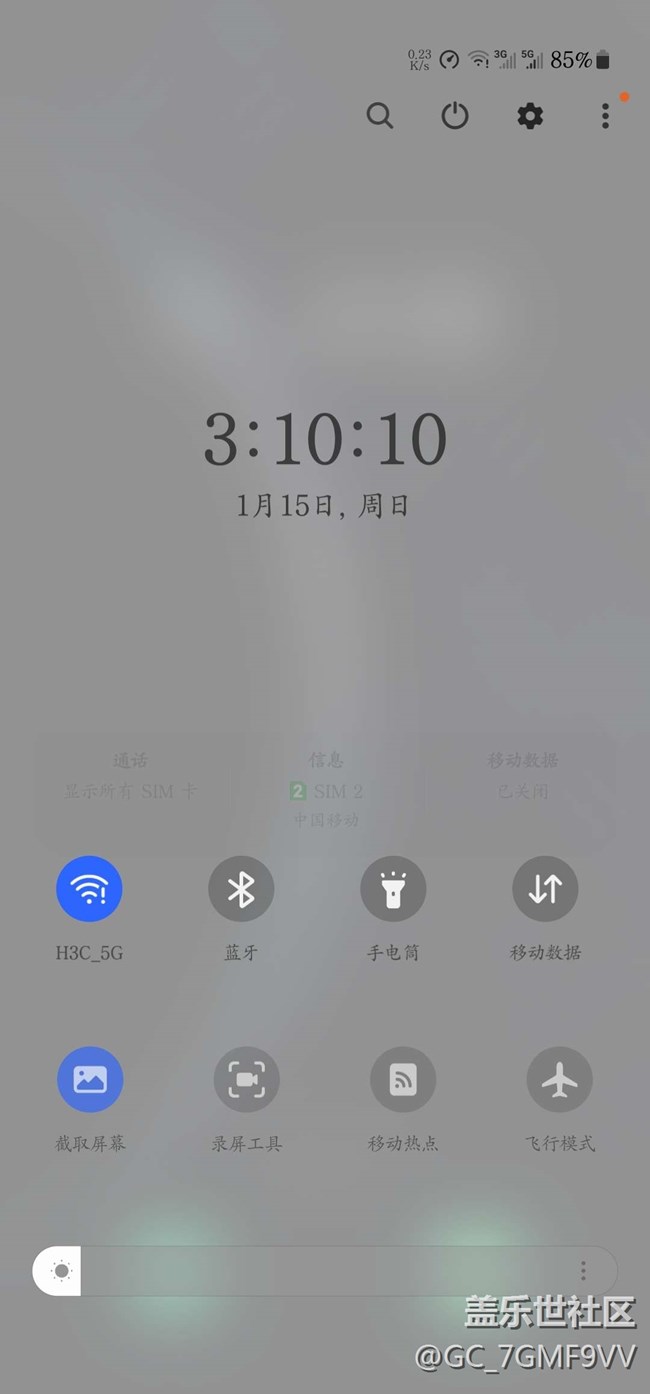The height and width of the screenshot is (1394, 650).
Task: Open the quick panel search
Action: point(380,116)
